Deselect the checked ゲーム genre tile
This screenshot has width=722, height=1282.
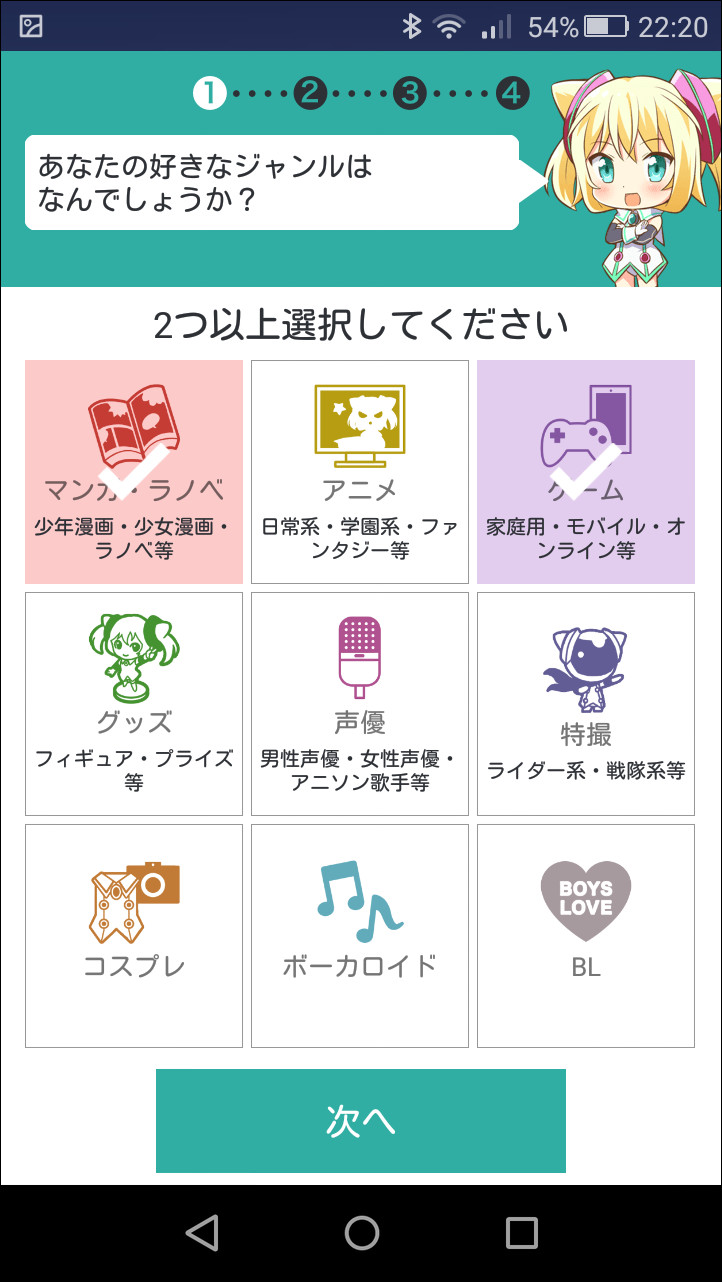coord(586,470)
